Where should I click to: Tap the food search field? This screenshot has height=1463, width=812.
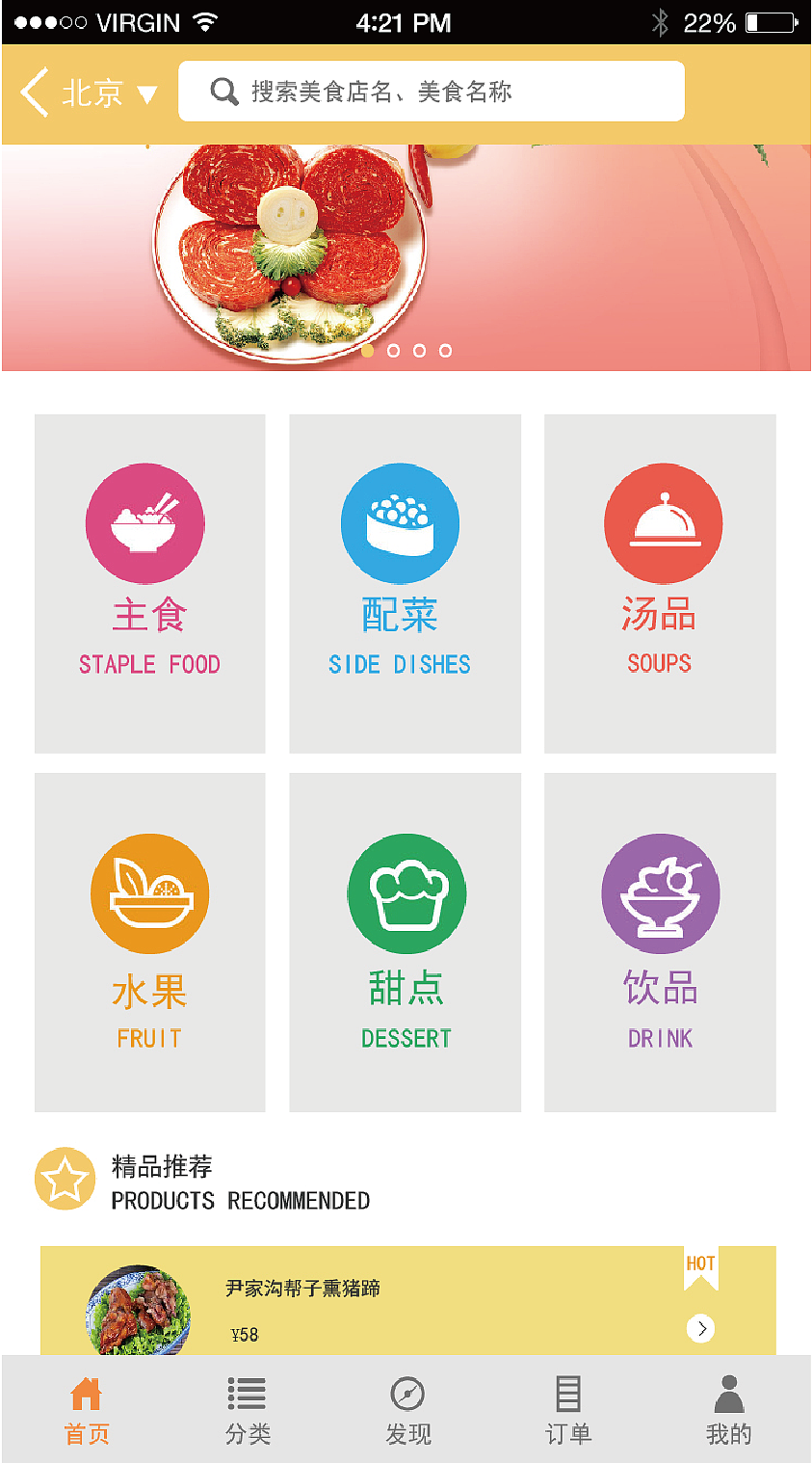point(431,92)
